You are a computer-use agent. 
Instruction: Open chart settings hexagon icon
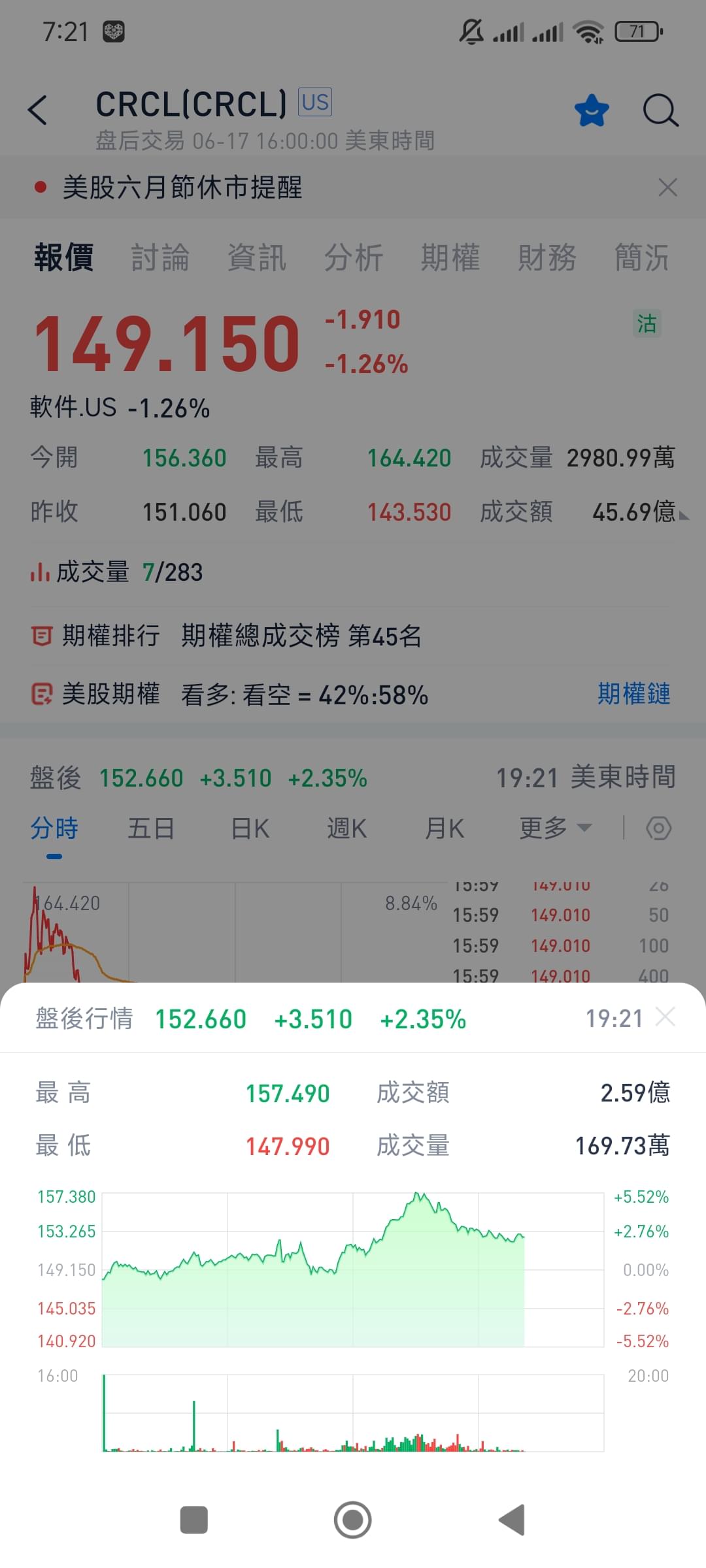(658, 828)
